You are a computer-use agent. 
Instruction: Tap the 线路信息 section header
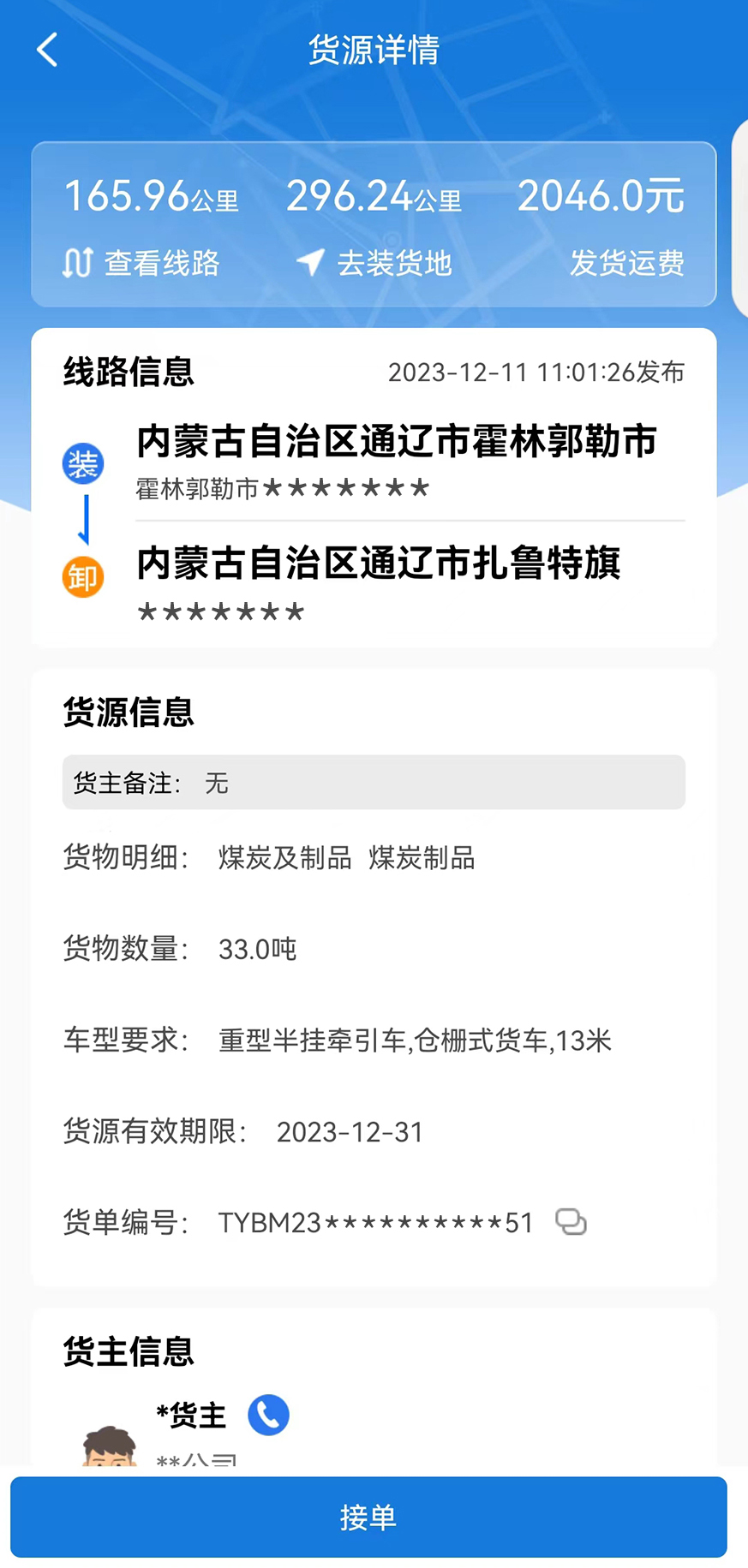tap(129, 373)
